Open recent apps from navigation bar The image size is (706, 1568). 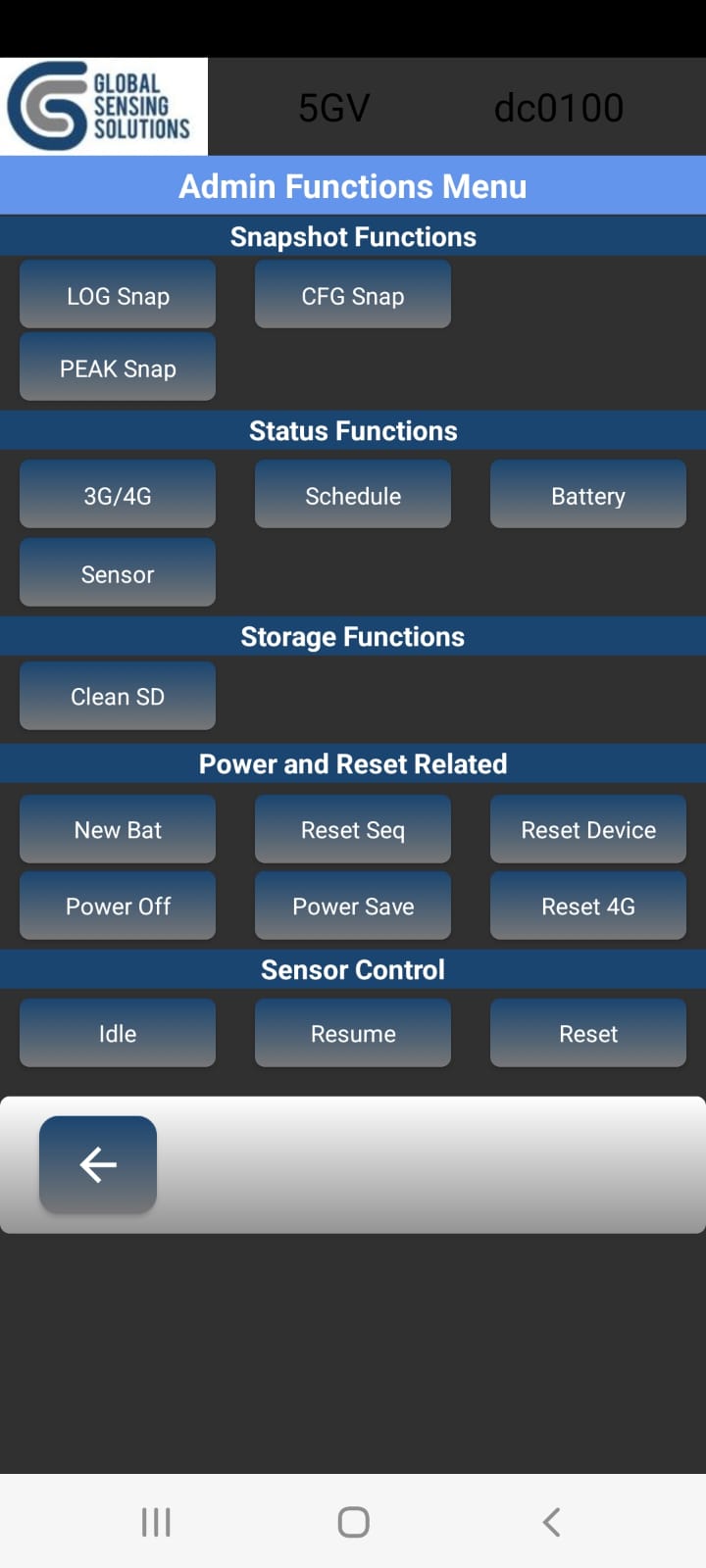pos(156,1522)
